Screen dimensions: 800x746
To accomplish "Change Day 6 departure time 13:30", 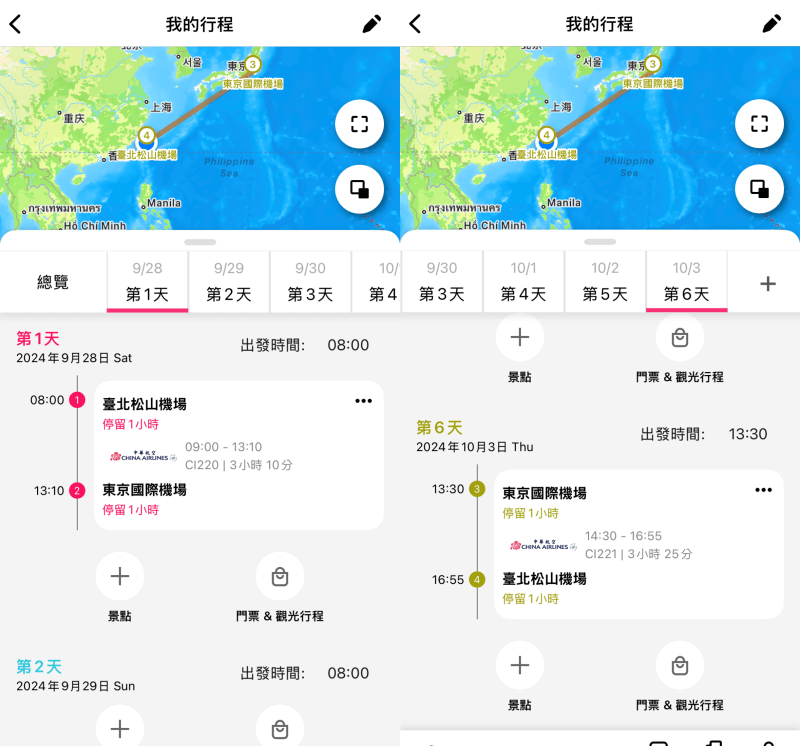I will [x=748, y=434].
